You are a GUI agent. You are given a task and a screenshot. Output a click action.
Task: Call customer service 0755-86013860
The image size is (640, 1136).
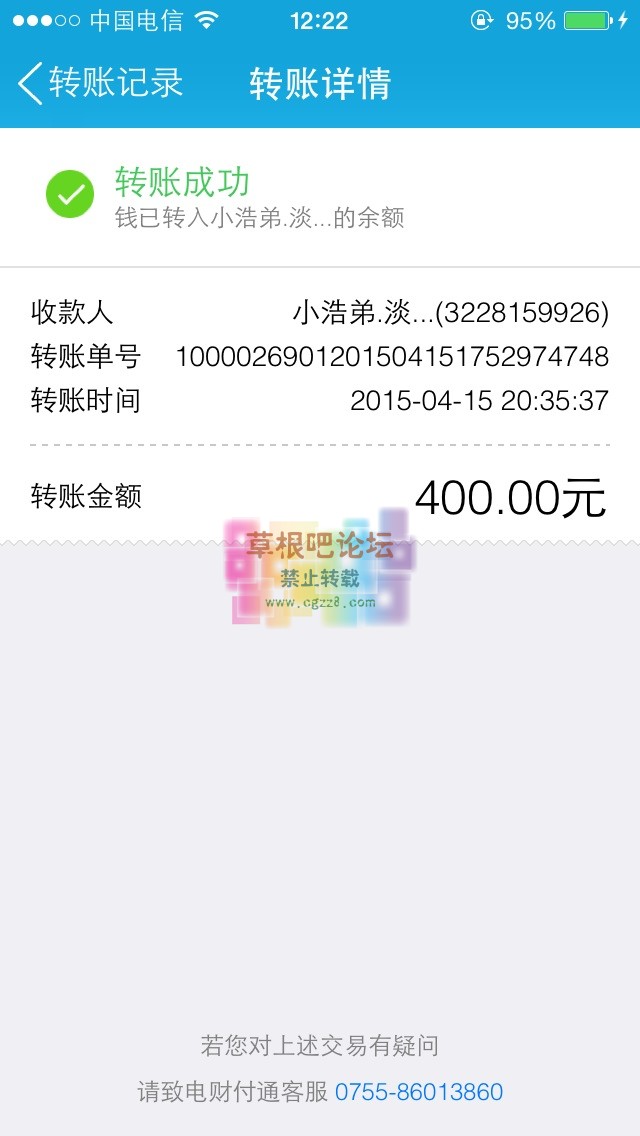pos(418,1092)
